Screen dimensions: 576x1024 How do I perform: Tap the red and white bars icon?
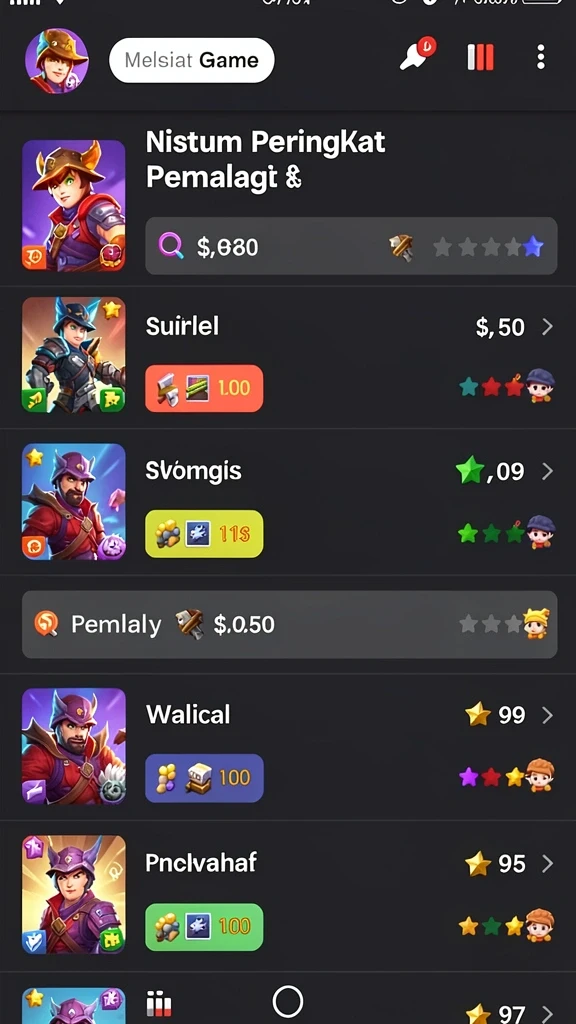[x=481, y=57]
